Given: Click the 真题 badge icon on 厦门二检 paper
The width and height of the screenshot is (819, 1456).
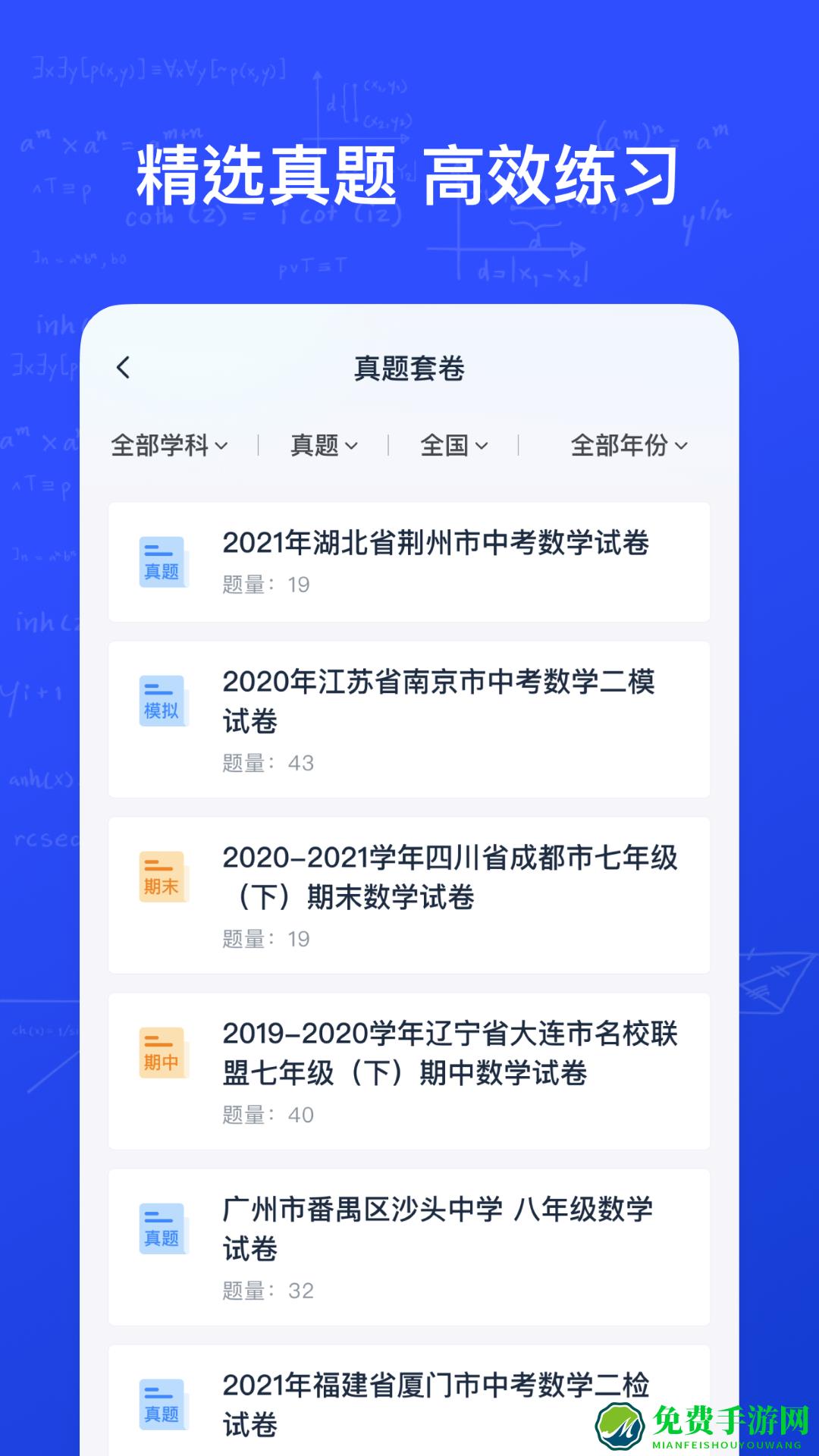Looking at the screenshot, I should (163, 1403).
